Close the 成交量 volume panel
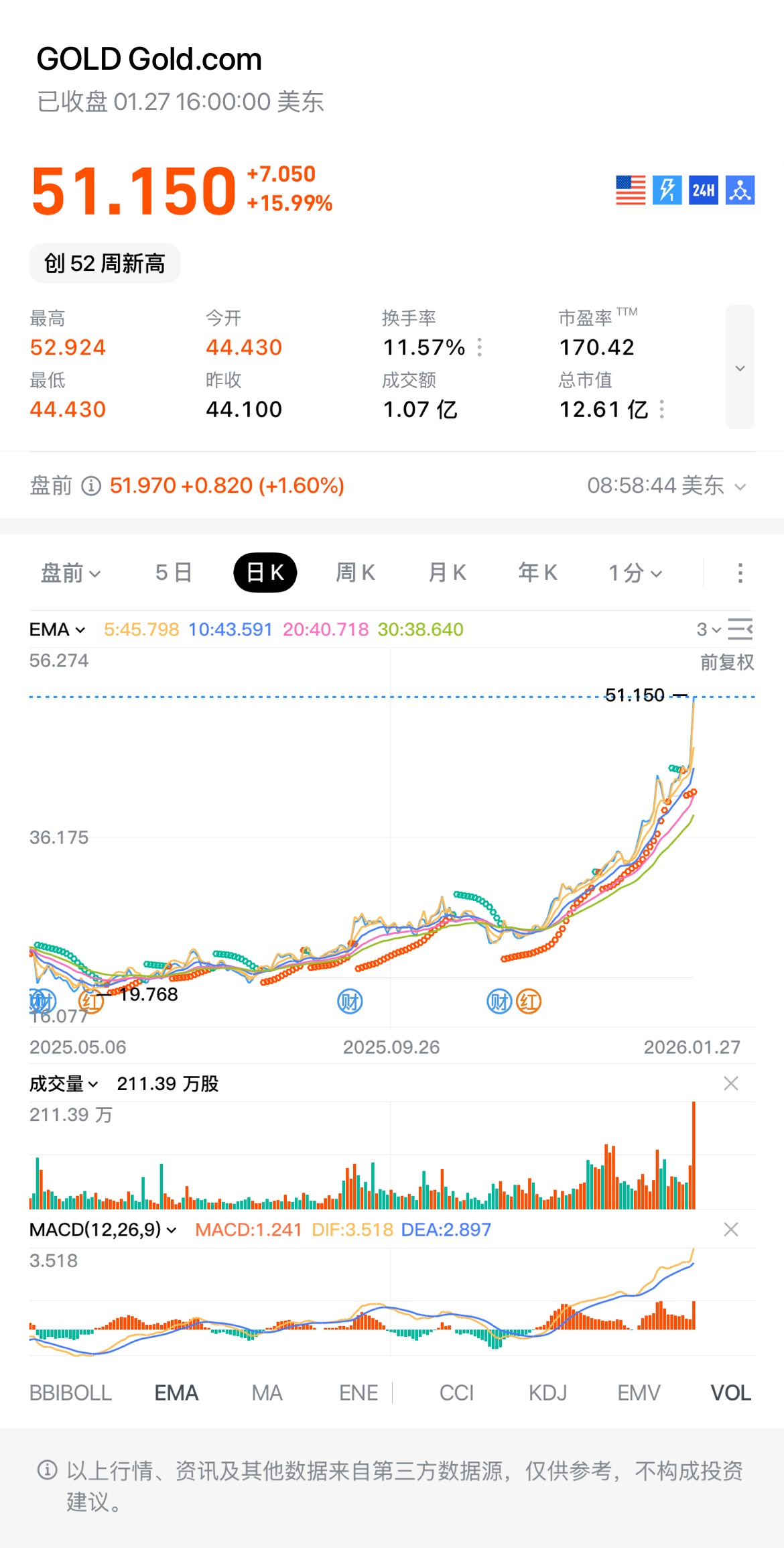The image size is (784, 1548). pos(731,1083)
